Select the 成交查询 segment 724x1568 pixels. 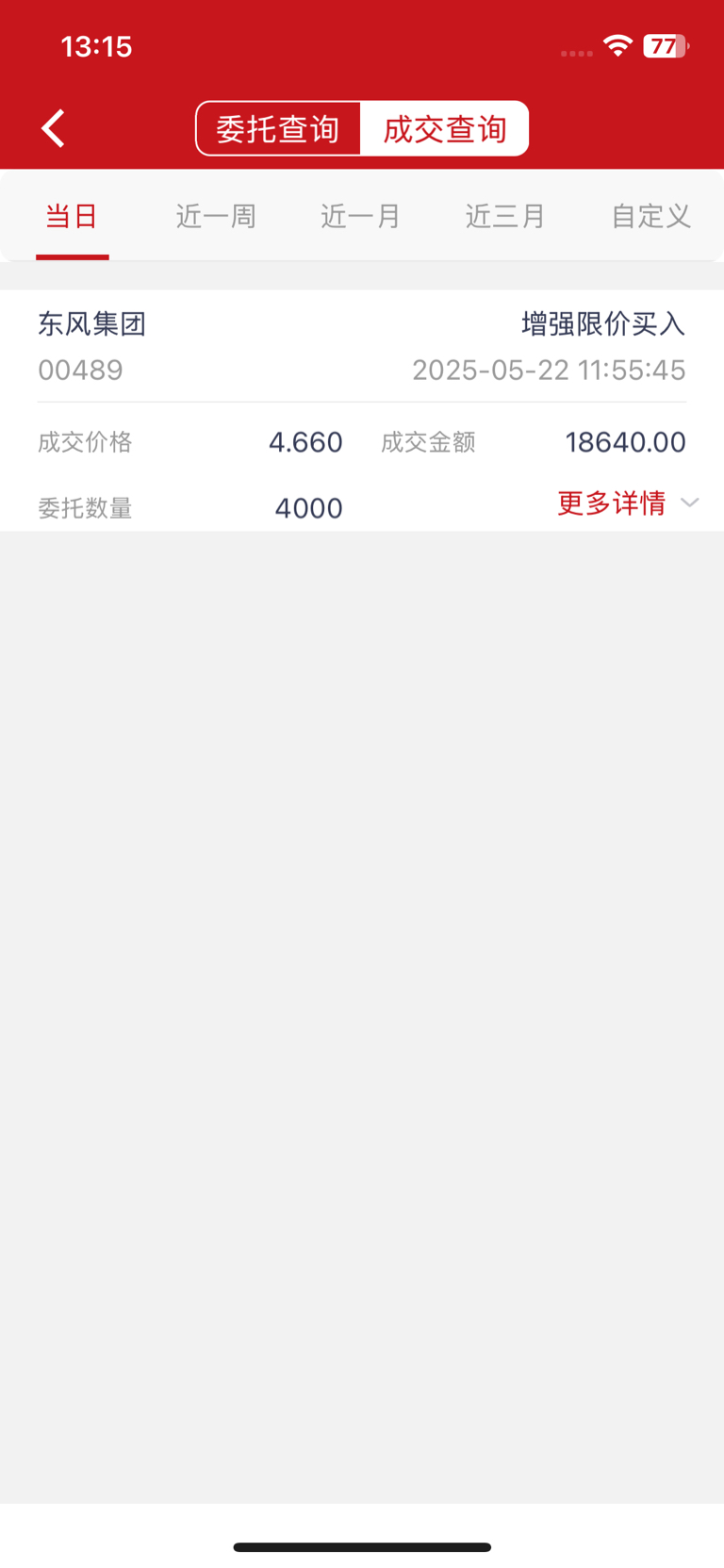(445, 128)
